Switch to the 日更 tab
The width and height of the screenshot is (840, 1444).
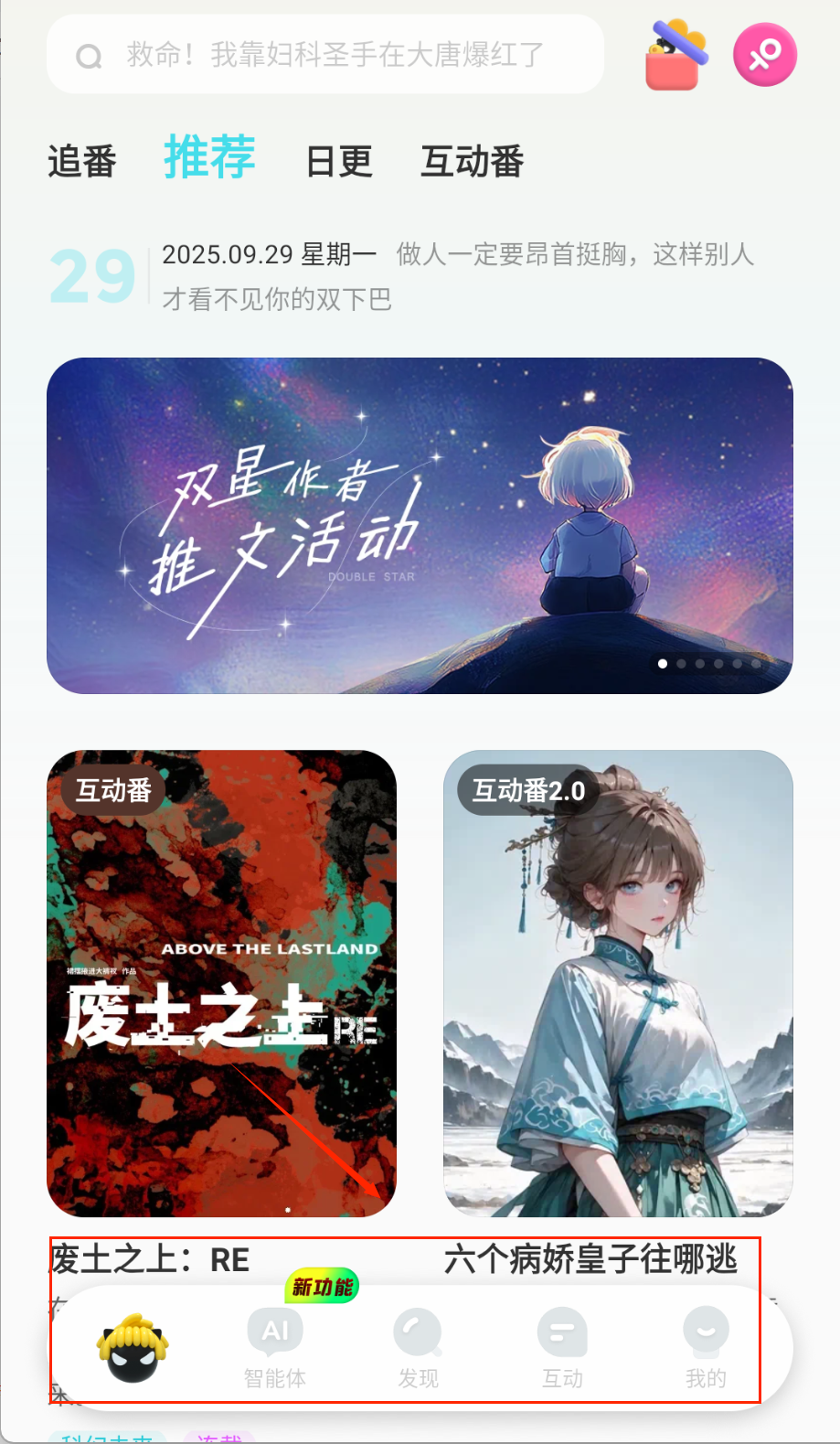pyautogui.click(x=339, y=162)
